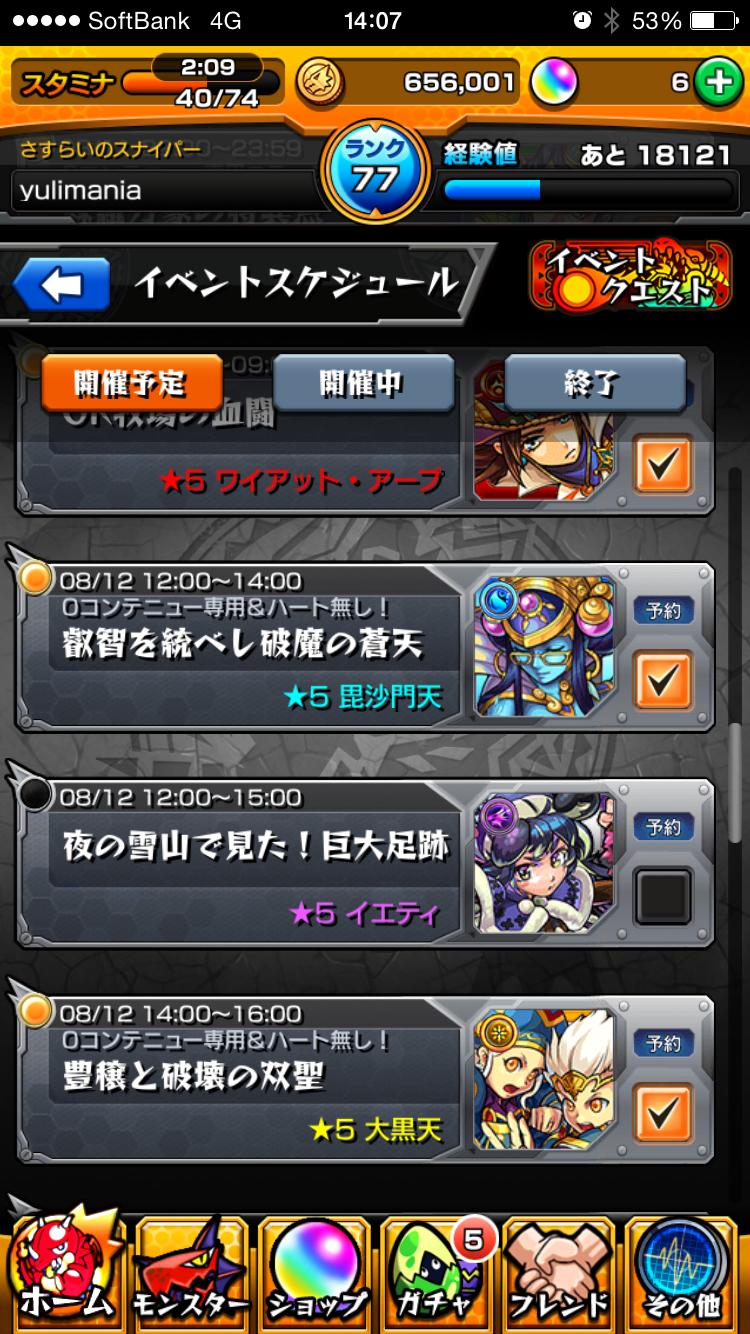Tap the blue back arrow
750x1334 pixels.
point(58,281)
